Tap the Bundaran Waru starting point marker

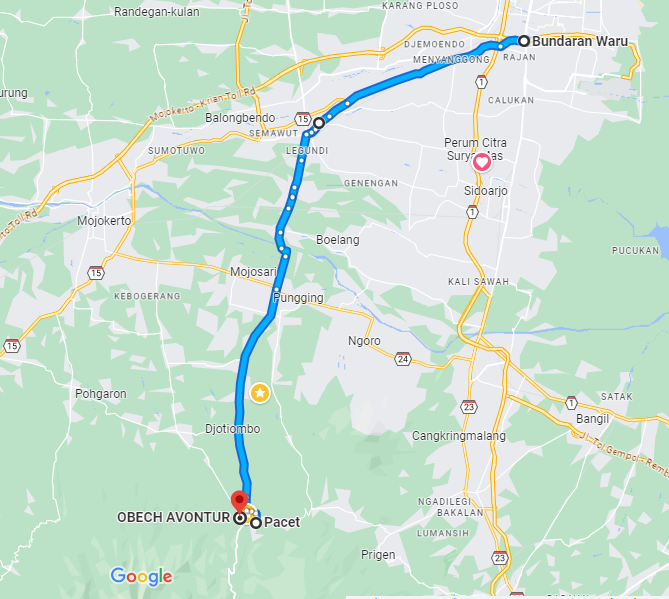pyautogui.click(x=523, y=41)
